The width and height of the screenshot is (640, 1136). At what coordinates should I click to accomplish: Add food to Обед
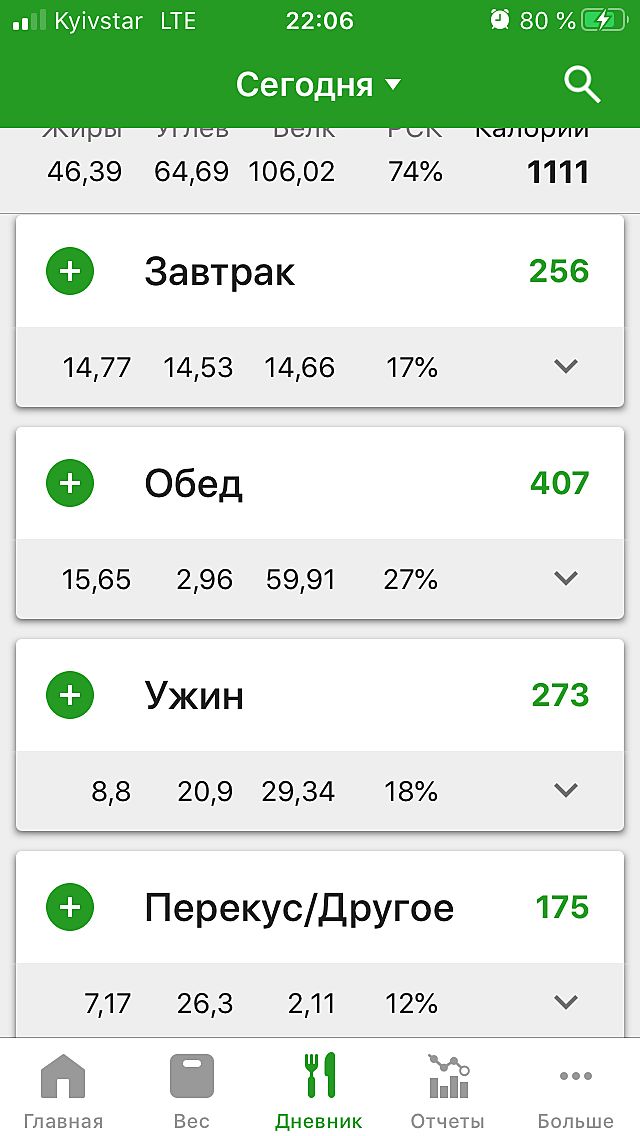point(70,484)
